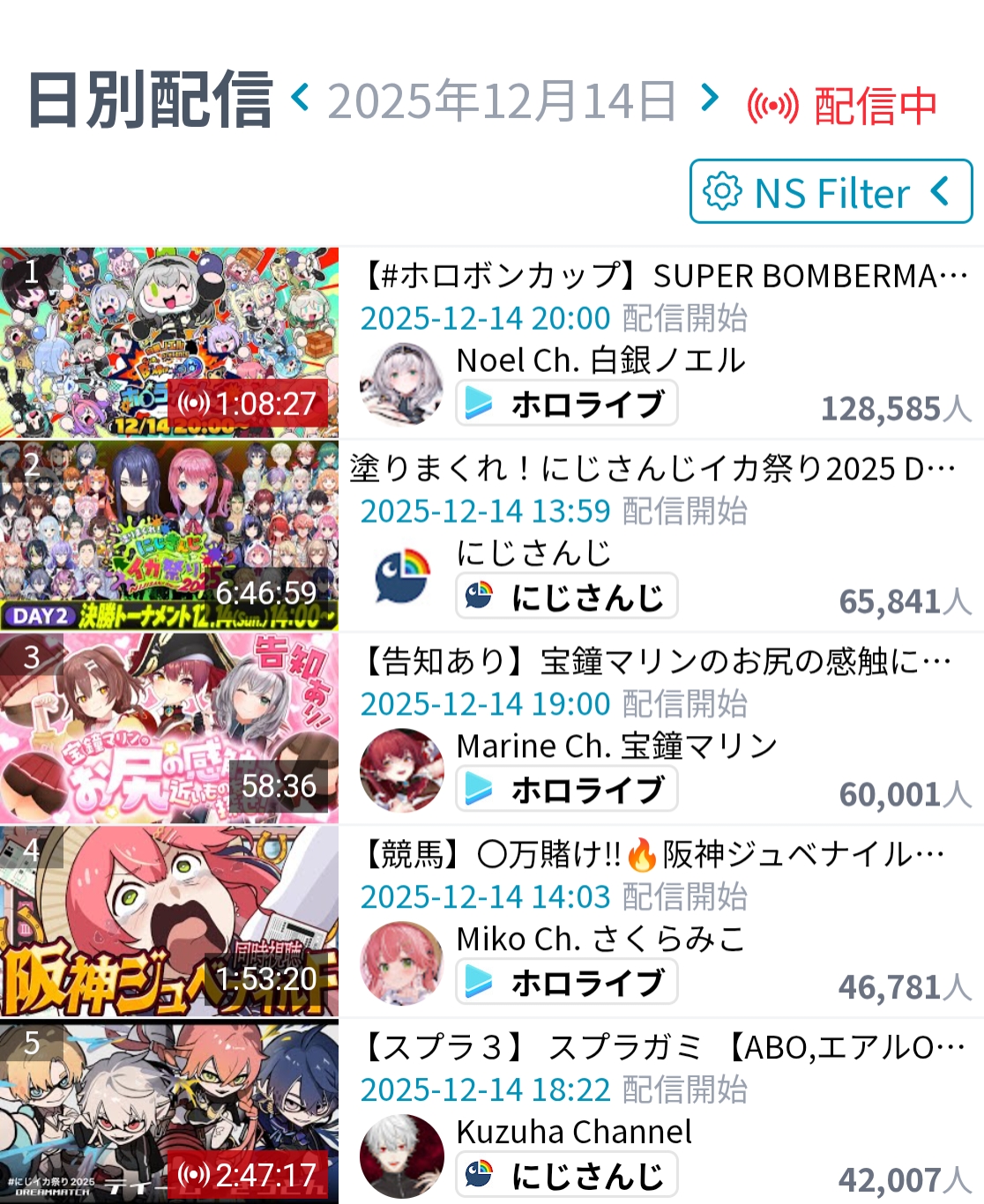
Task: Tap the ホロライブ tag under Noel Ch.
Action: click(567, 404)
